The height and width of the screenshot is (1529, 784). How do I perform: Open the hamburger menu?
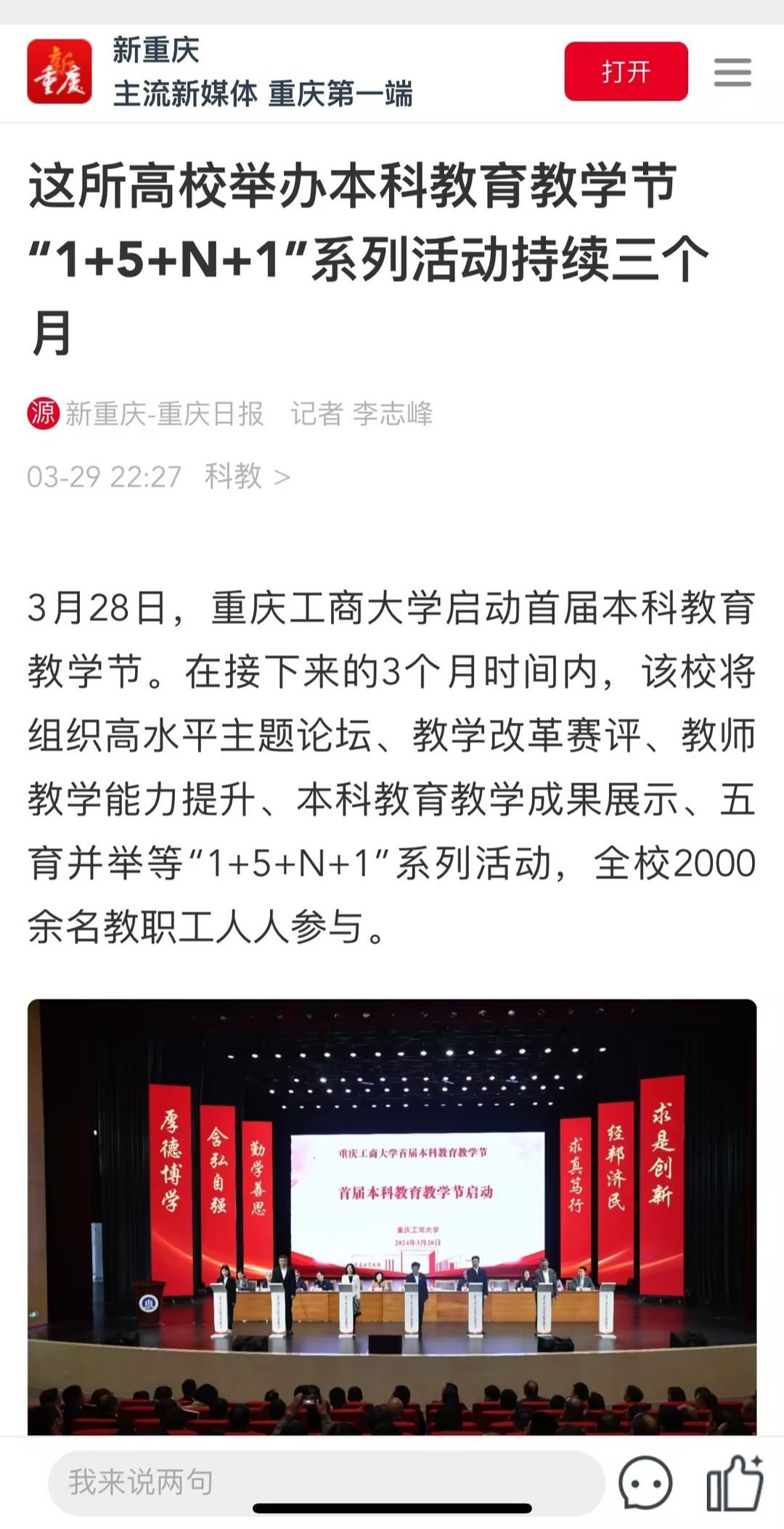[x=732, y=72]
